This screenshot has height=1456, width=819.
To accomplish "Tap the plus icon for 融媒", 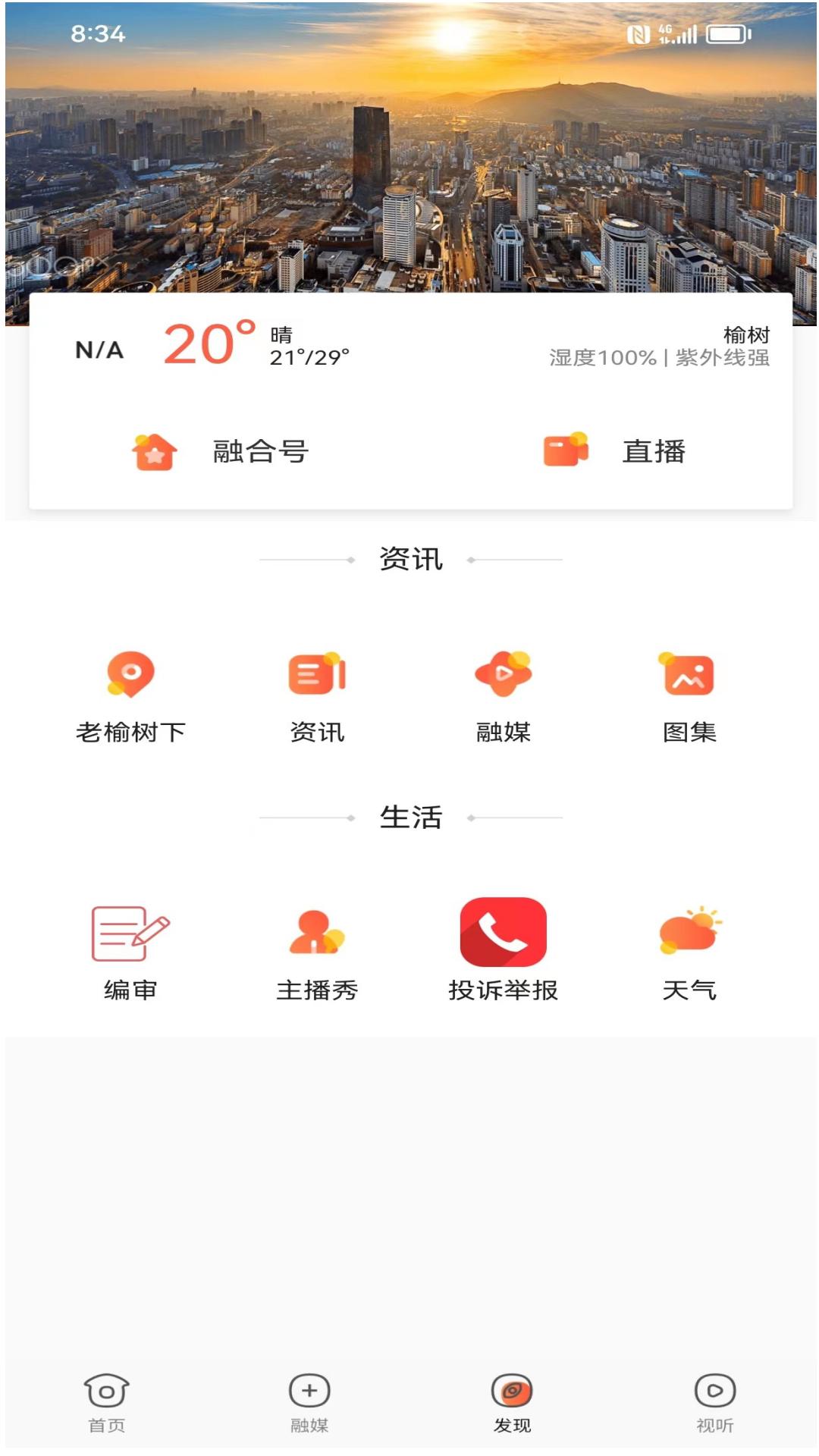I will (309, 1407).
